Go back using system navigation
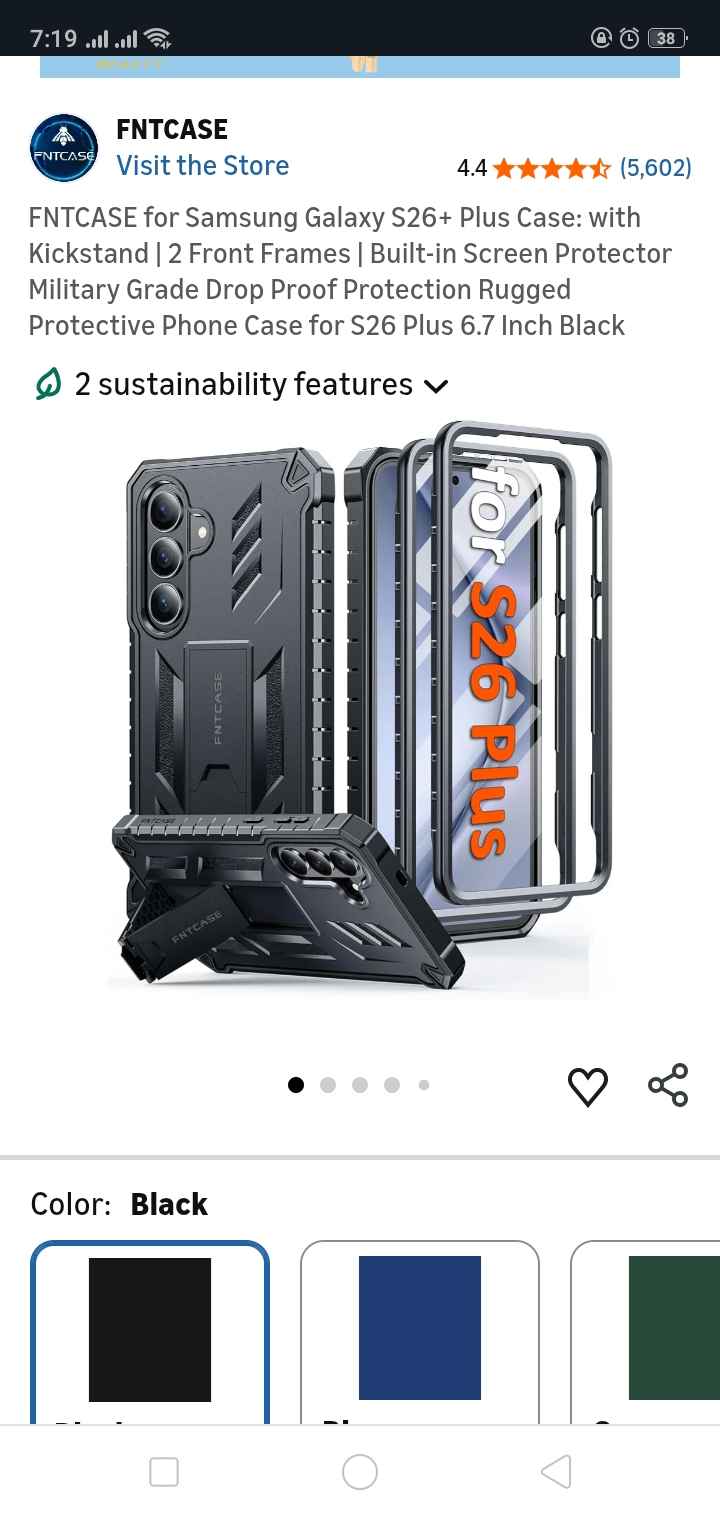 [x=555, y=1472]
